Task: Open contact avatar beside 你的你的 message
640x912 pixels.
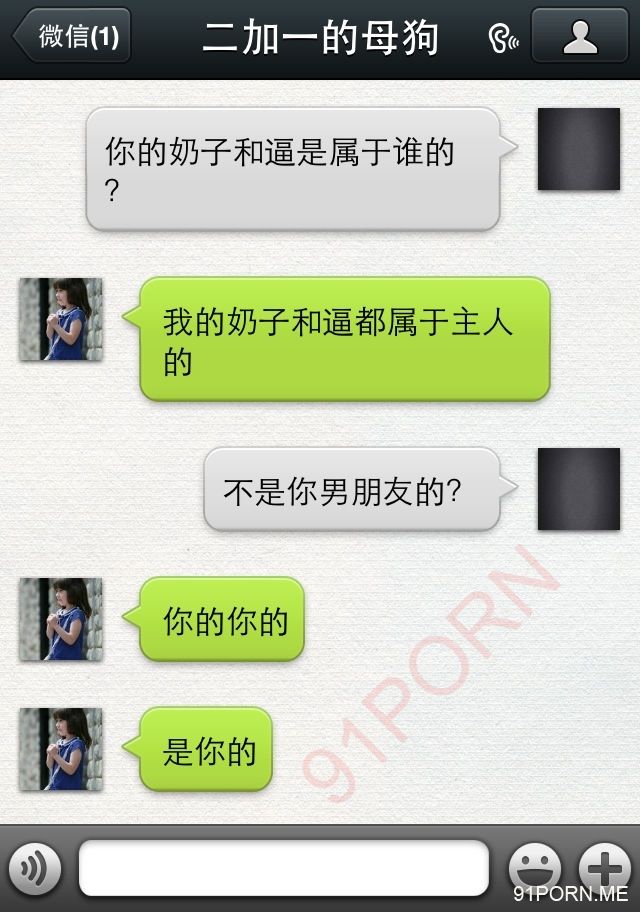Action: pyautogui.click(x=61, y=619)
